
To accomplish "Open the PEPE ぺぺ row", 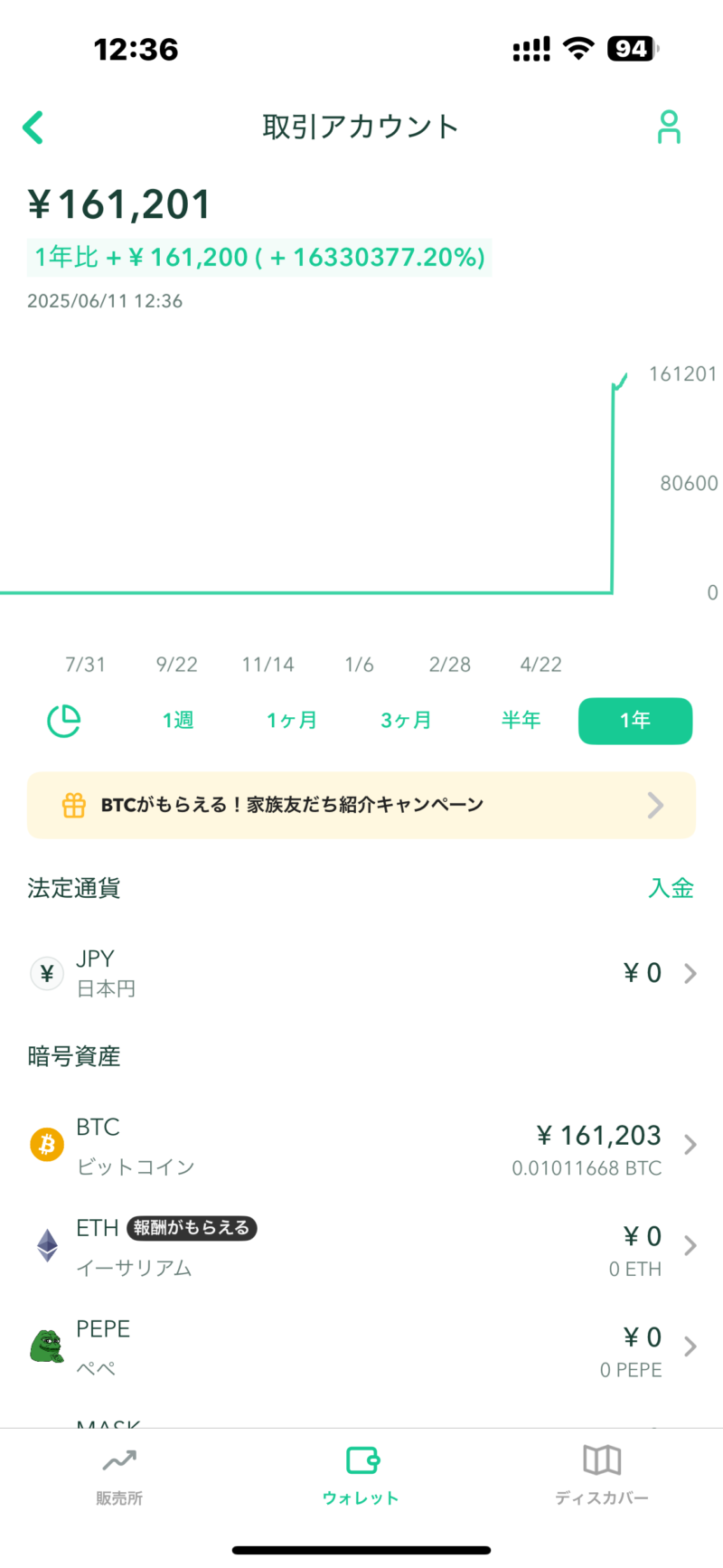I will 361,1347.
